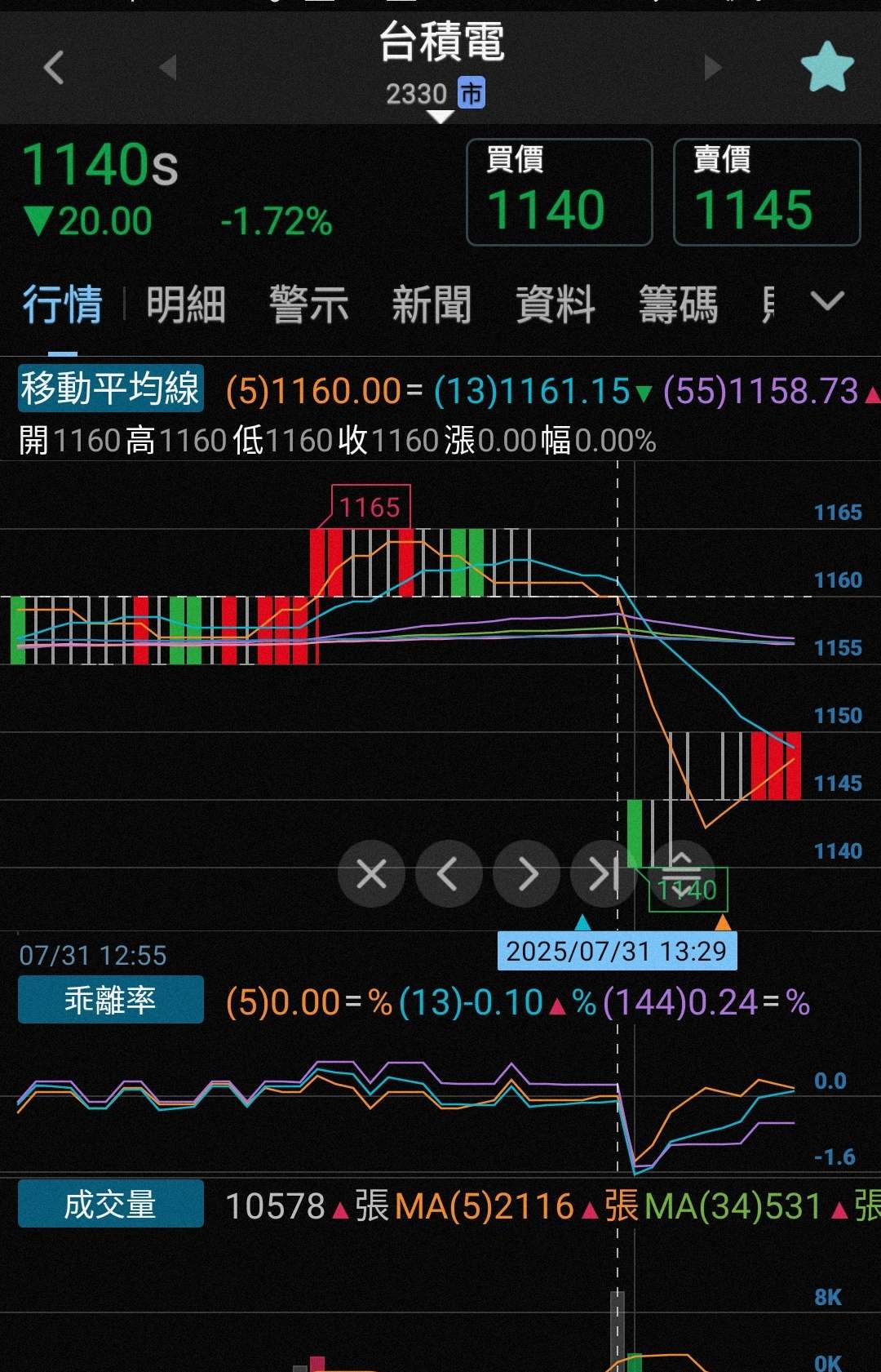Viewport: 881px width, 1372px height.
Task: Change the 乖離率 indicator
Action: [111, 1000]
